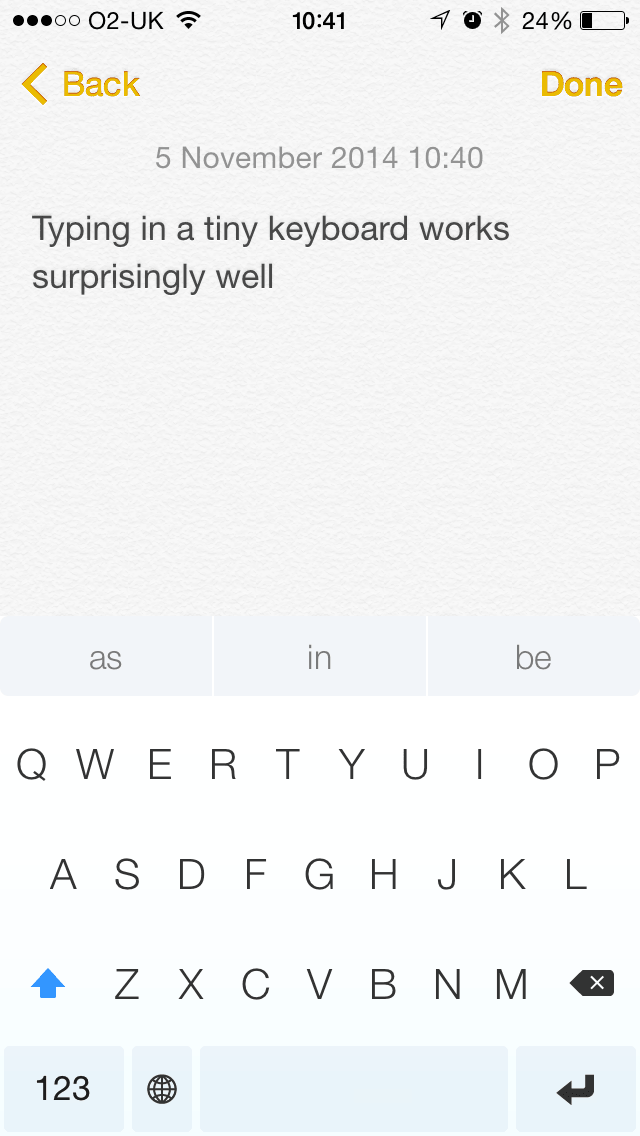
Task: Pick the "in" word suggestion
Action: point(320,656)
